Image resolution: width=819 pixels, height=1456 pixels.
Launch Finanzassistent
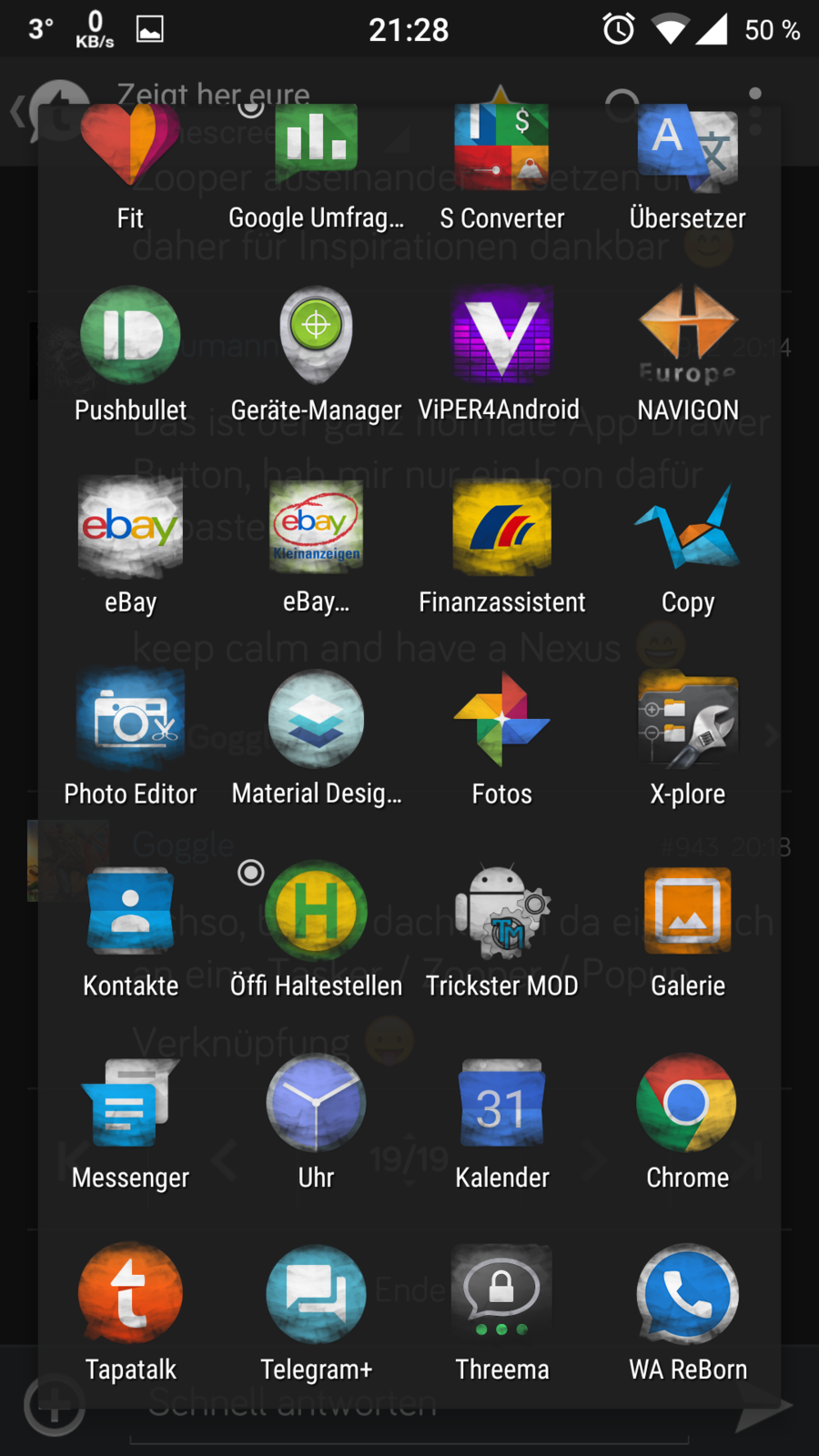tap(501, 528)
